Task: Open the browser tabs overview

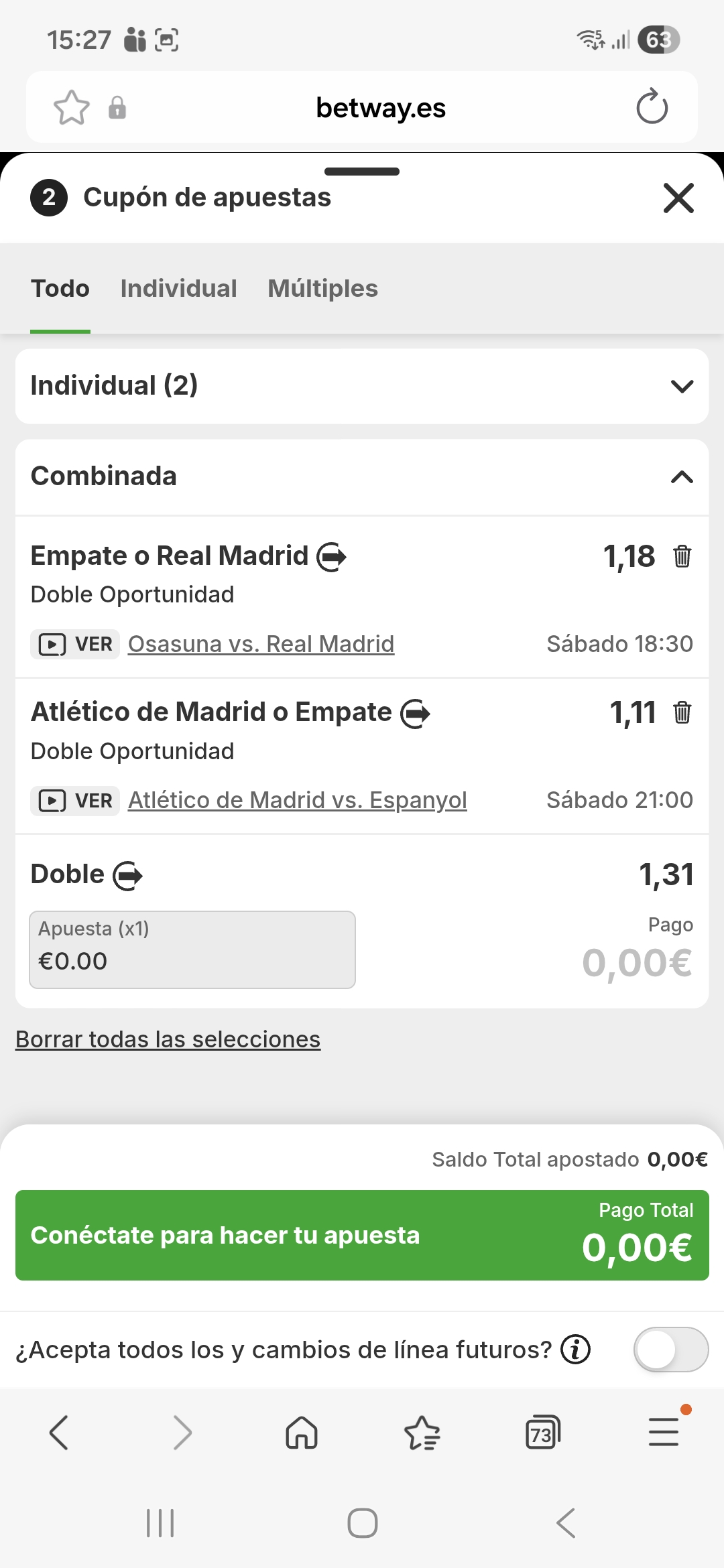Action: (x=542, y=1433)
